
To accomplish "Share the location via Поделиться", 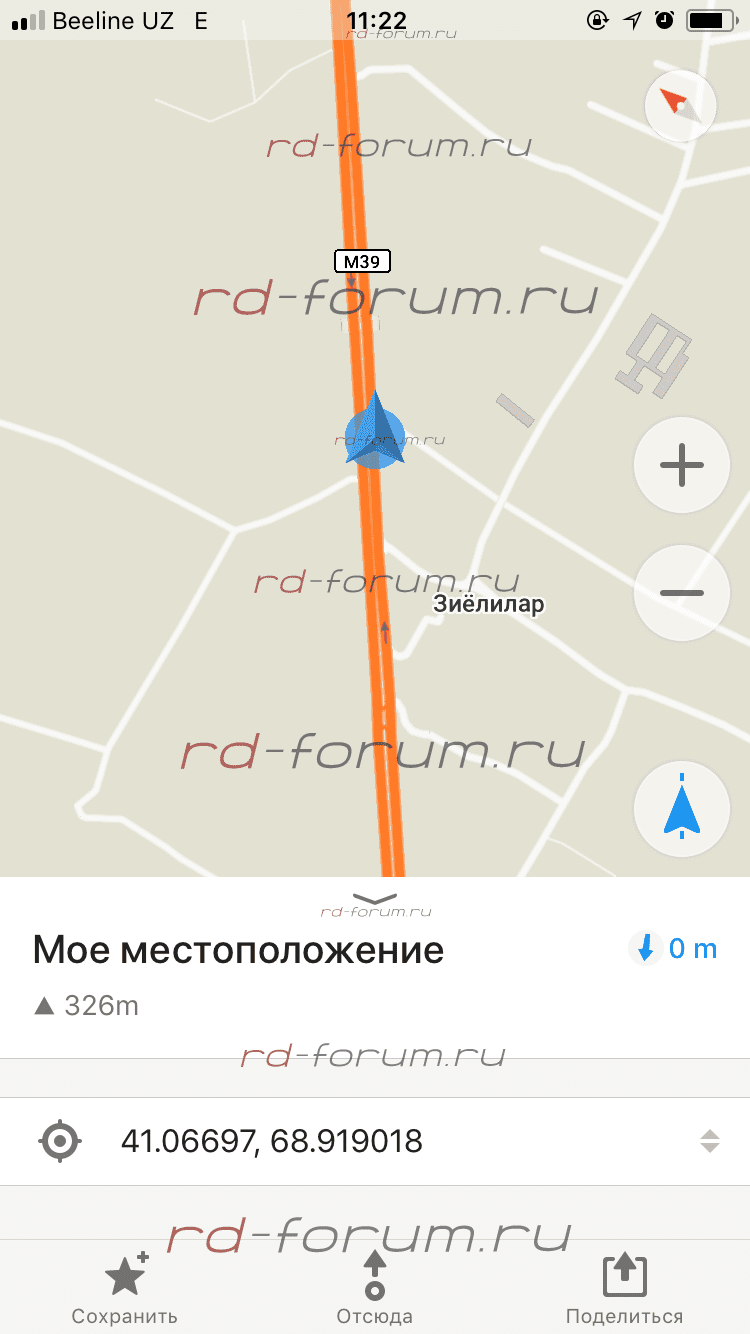I will click(625, 1288).
